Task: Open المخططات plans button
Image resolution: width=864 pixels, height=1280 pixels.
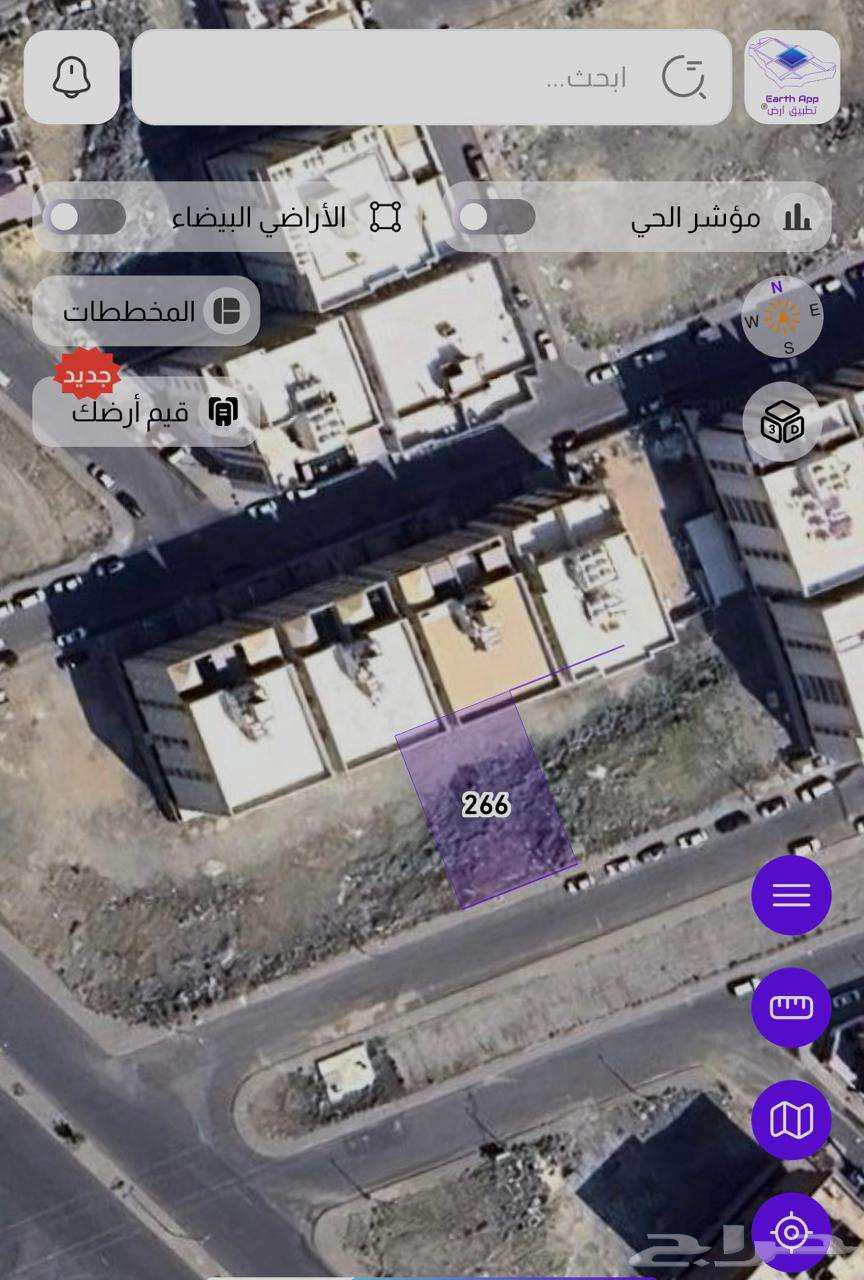Action: (x=146, y=311)
